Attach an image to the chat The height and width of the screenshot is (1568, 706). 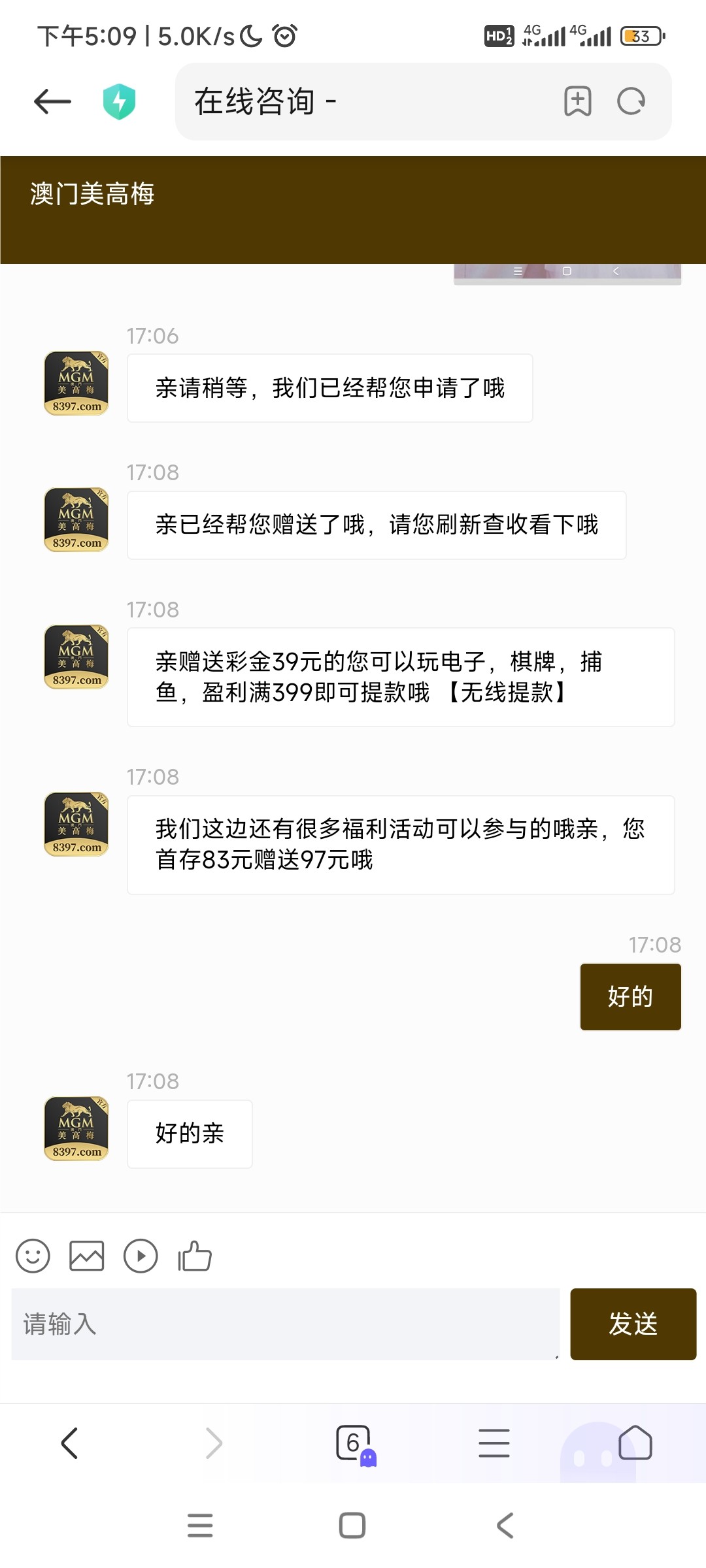(x=86, y=1256)
